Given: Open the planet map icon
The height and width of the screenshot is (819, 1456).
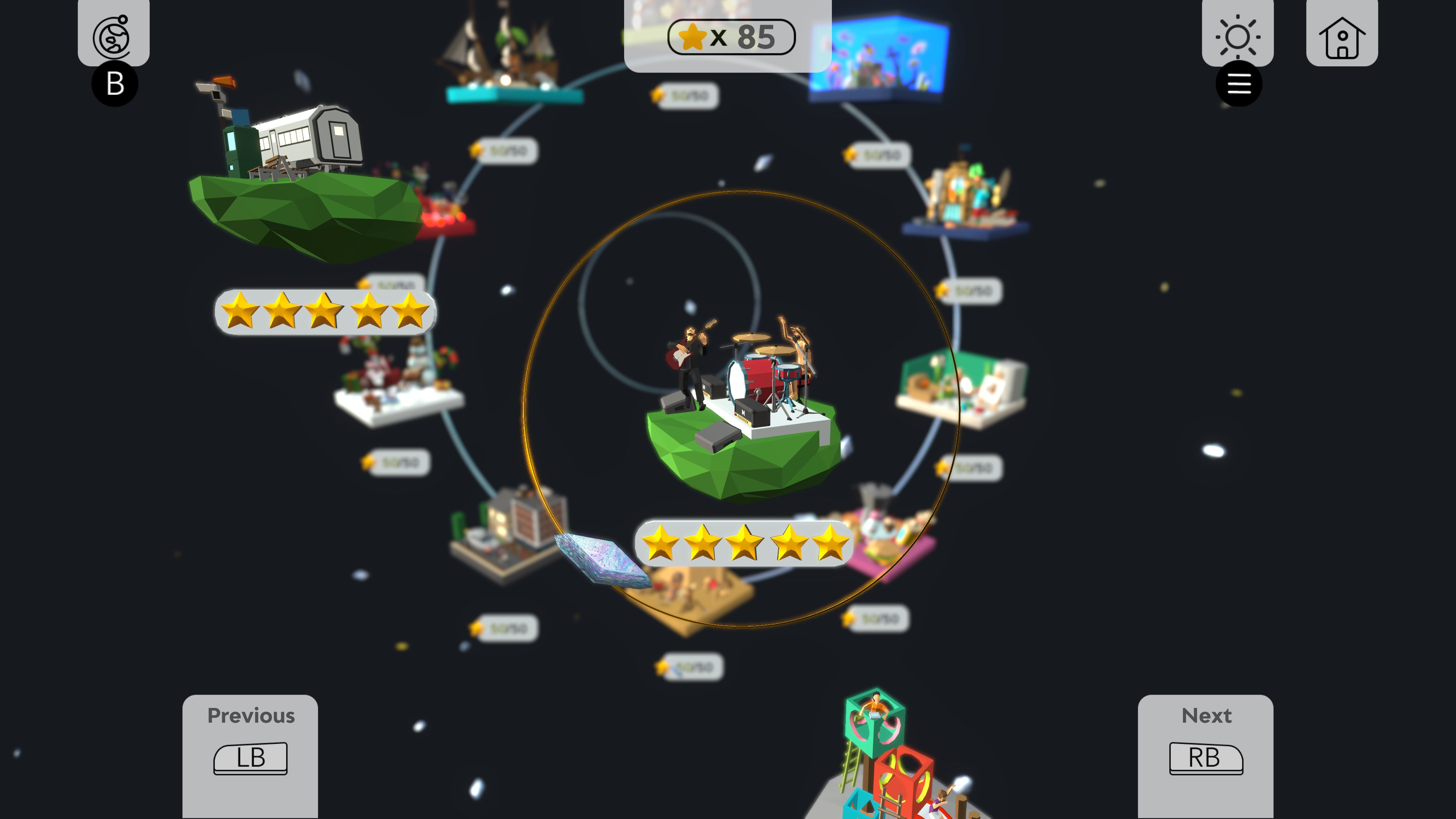Looking at the screenshot, I should point(113,35).
